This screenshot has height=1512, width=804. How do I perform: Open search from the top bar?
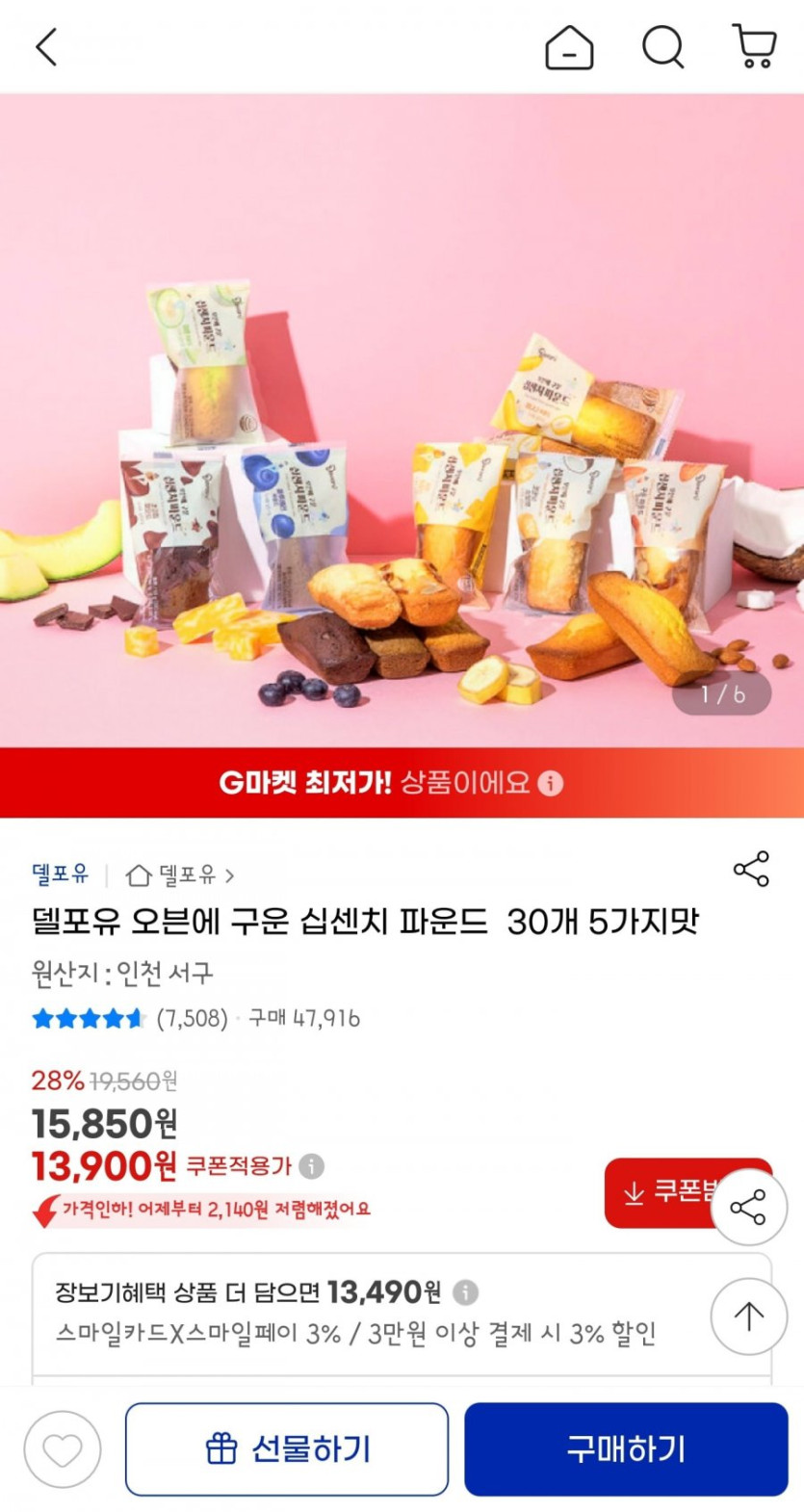662,47
